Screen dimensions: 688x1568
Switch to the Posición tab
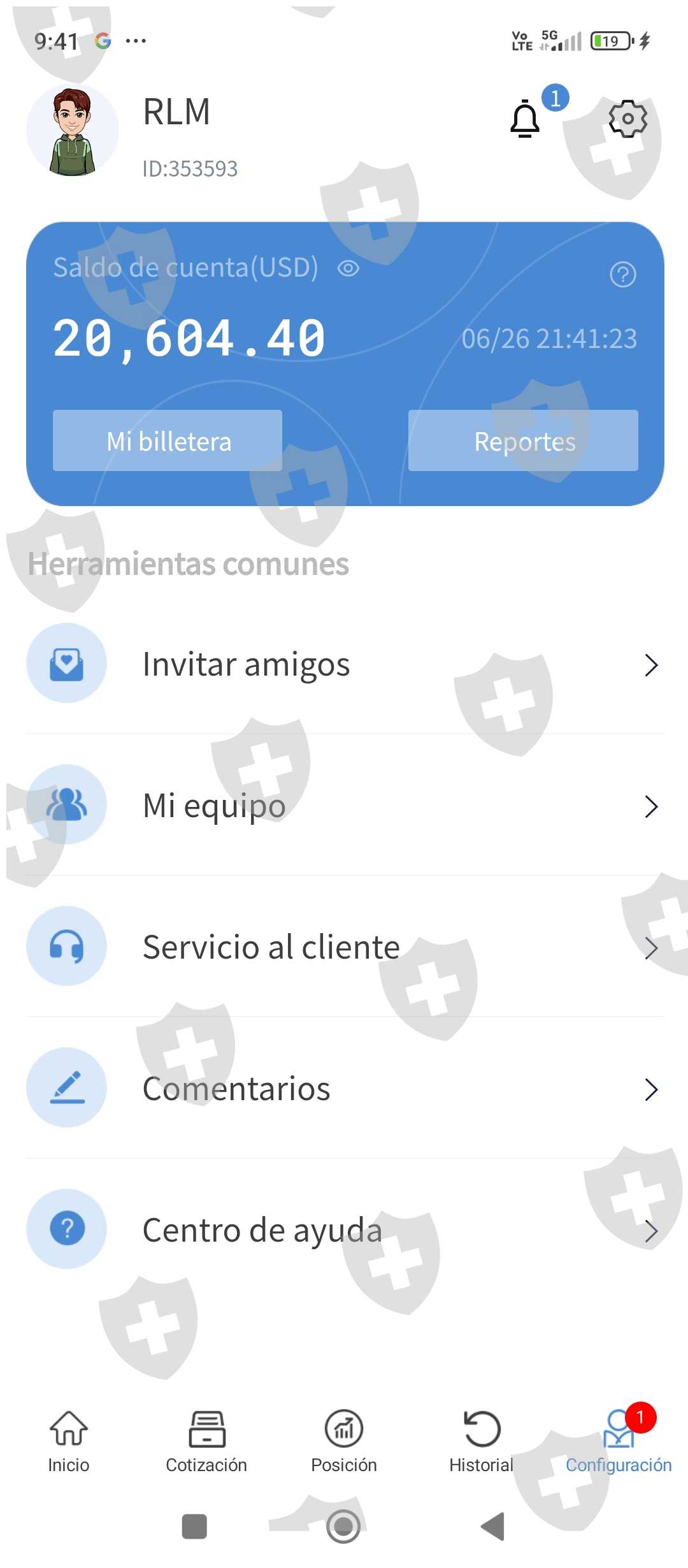point(344,1442)
